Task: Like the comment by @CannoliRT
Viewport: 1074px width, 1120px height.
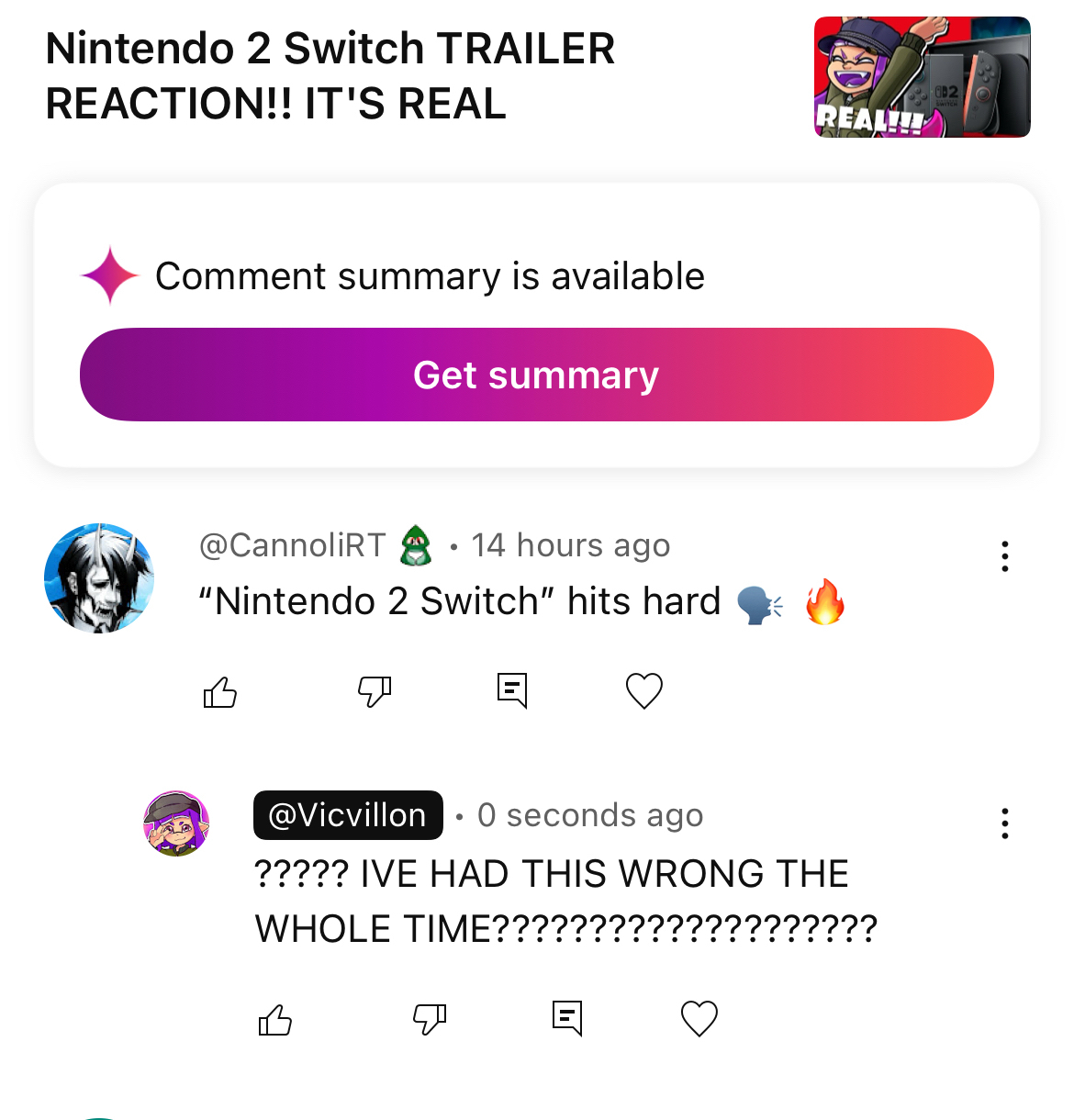Action: pyautogui.click(x=220, y=691)
